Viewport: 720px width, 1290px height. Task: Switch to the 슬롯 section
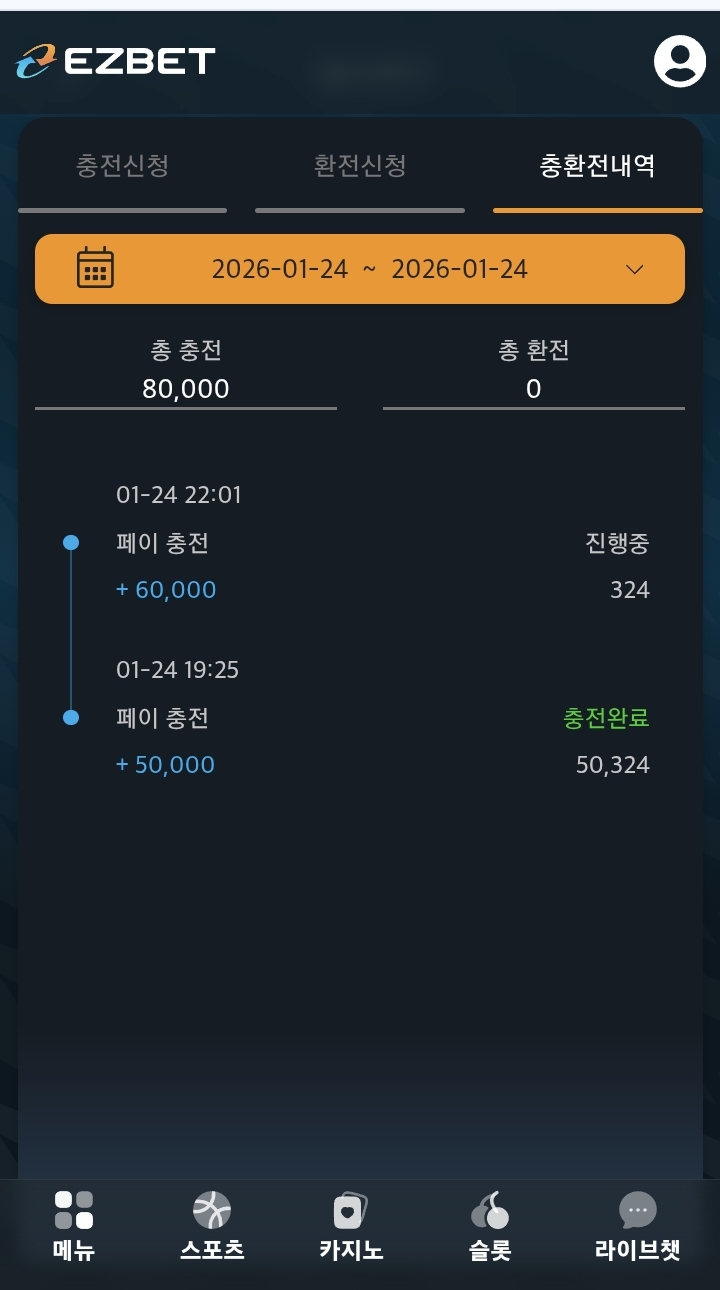[x=490, y=1225]
